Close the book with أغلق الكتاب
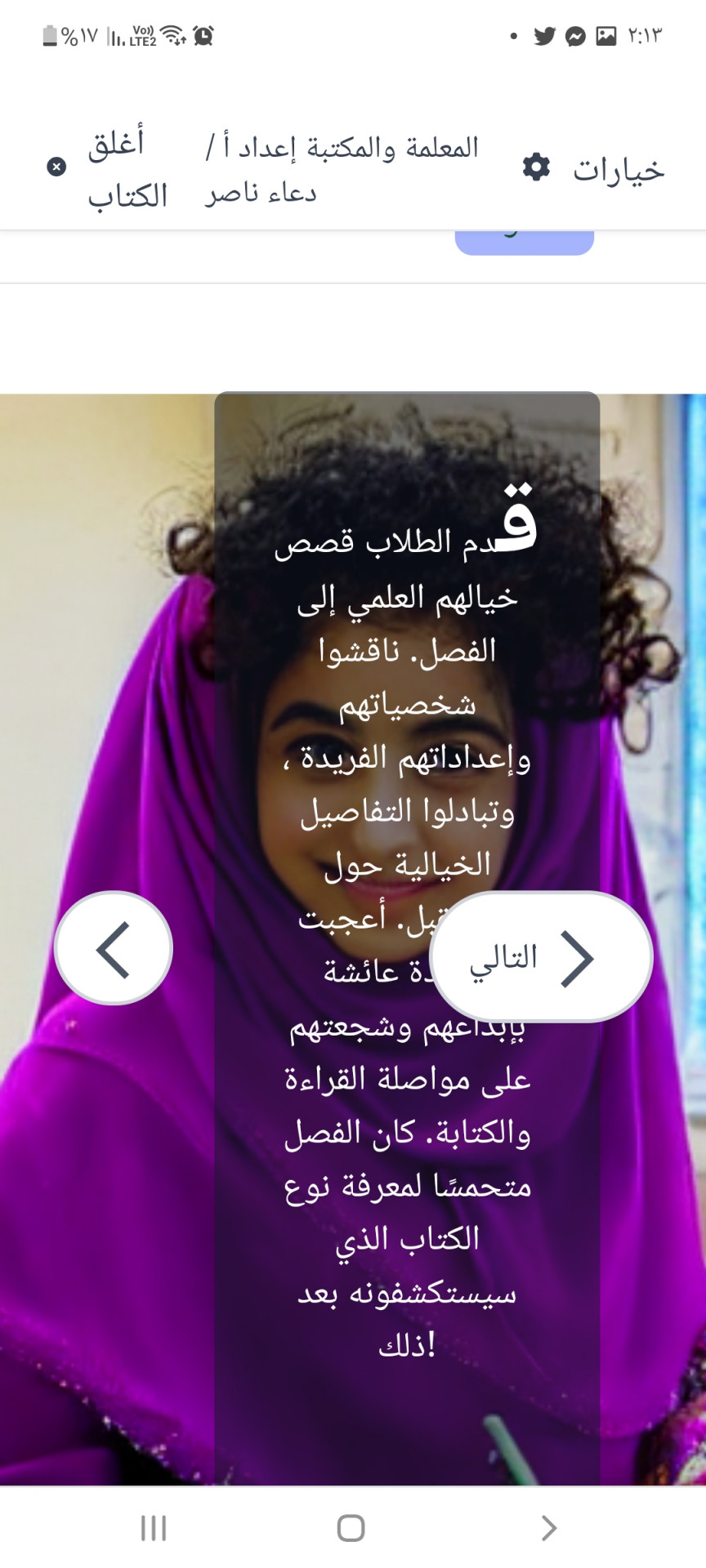The image size is (706, 1568). 110,168
